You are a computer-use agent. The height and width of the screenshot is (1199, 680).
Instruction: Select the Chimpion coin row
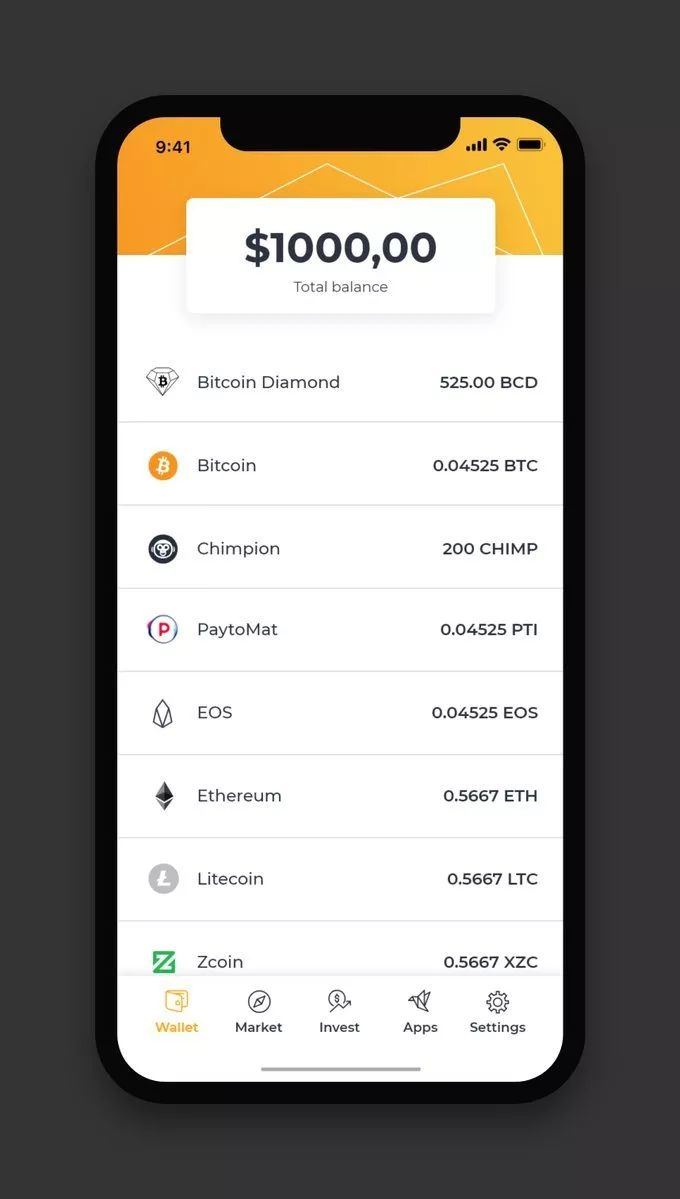(340, 548)
